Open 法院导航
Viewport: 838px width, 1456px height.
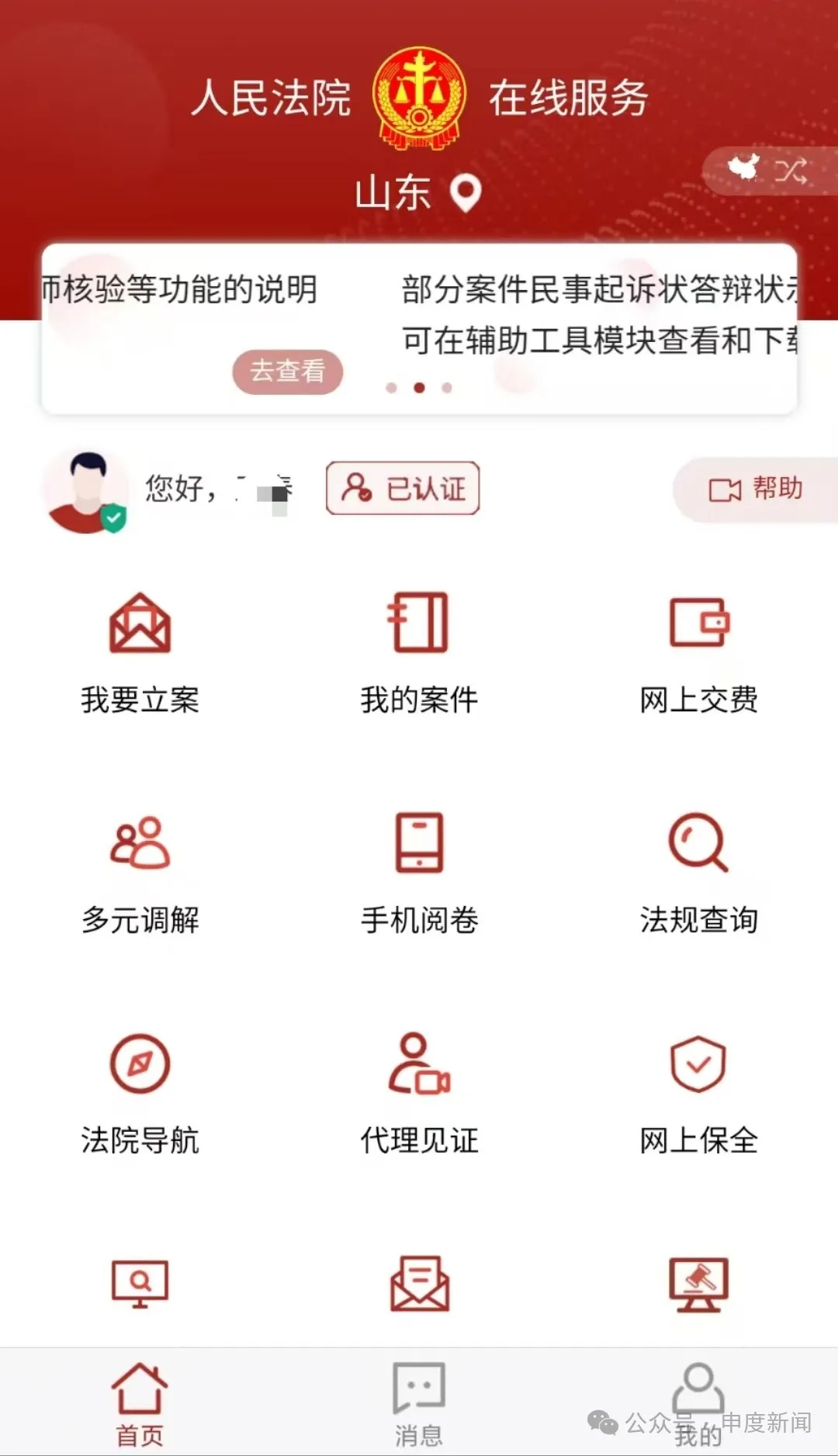[x=140, y=1094]
